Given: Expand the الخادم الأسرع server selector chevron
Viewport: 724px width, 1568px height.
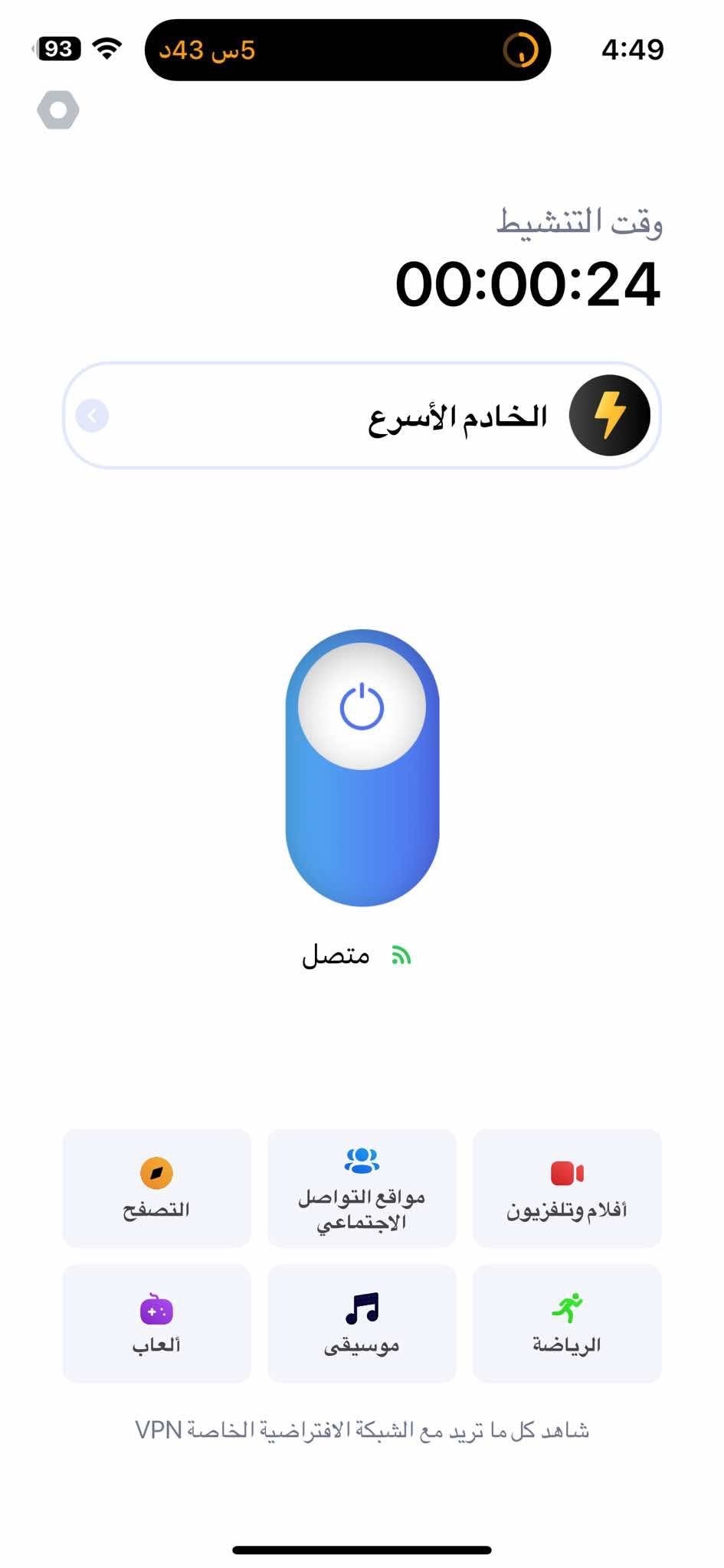Looking at the screenshot, I should (x=92, y=415).
